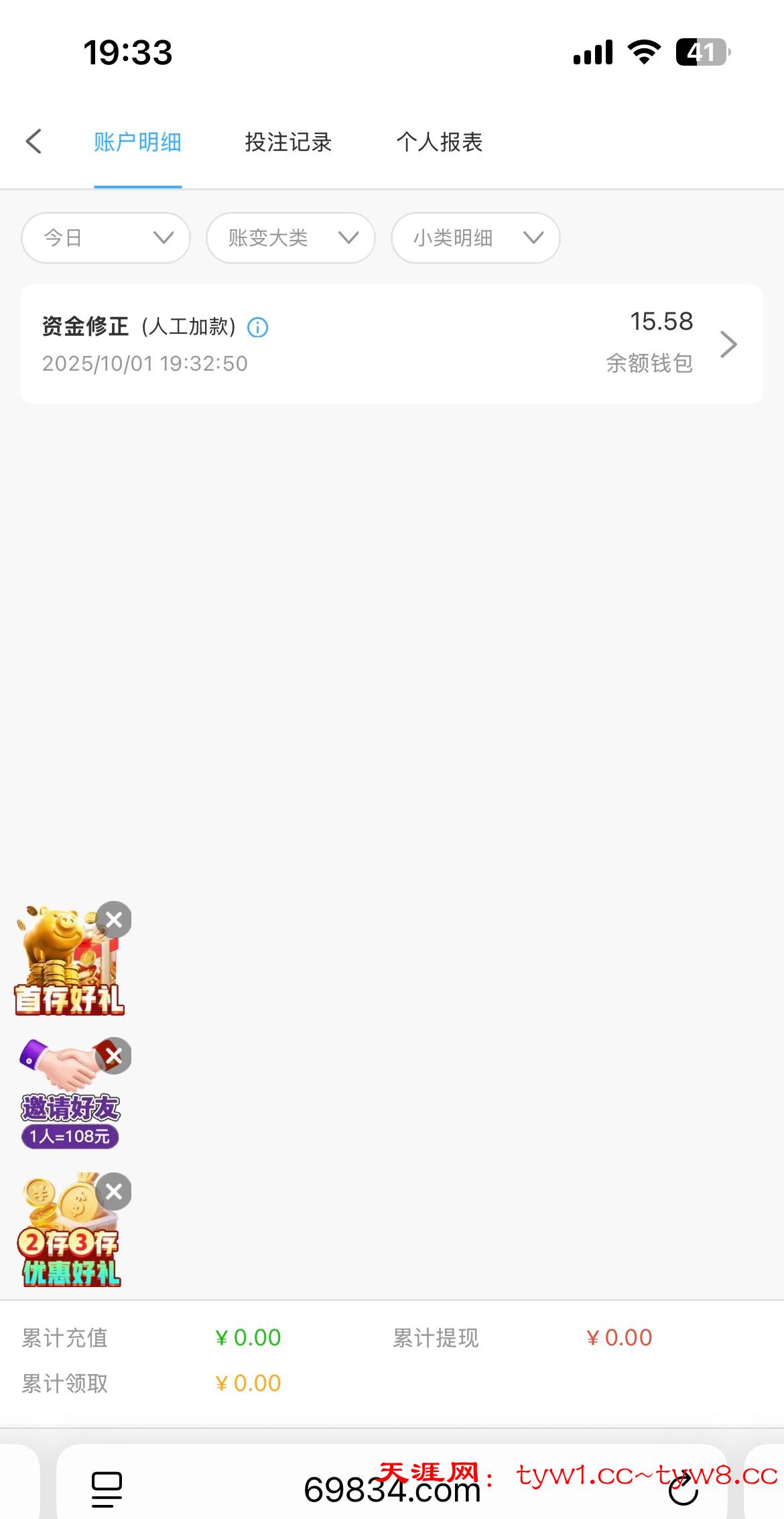Close the 邀请好友 floating promo
The image size is (784, 1519).
click(x=114, y=1056)
